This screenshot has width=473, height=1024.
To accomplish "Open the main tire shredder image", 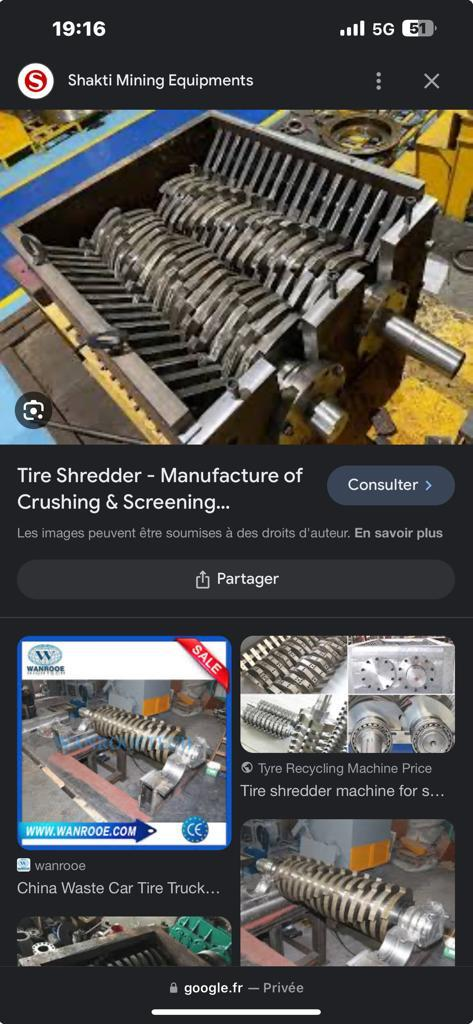I will coord(236,277).
